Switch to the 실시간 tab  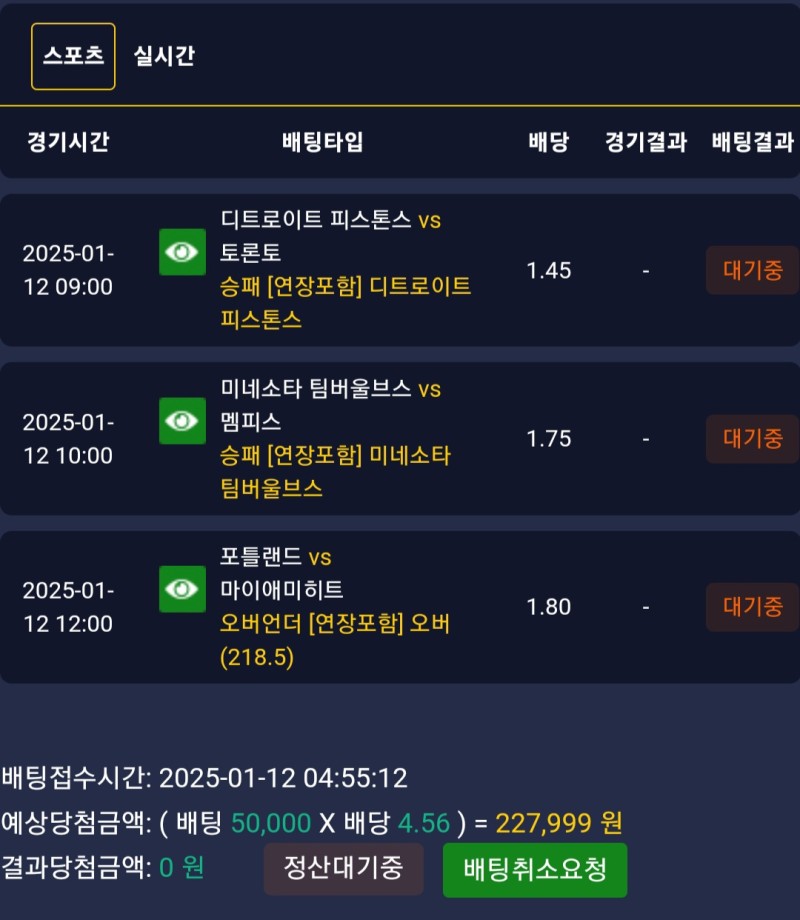(x=164, y=56)
